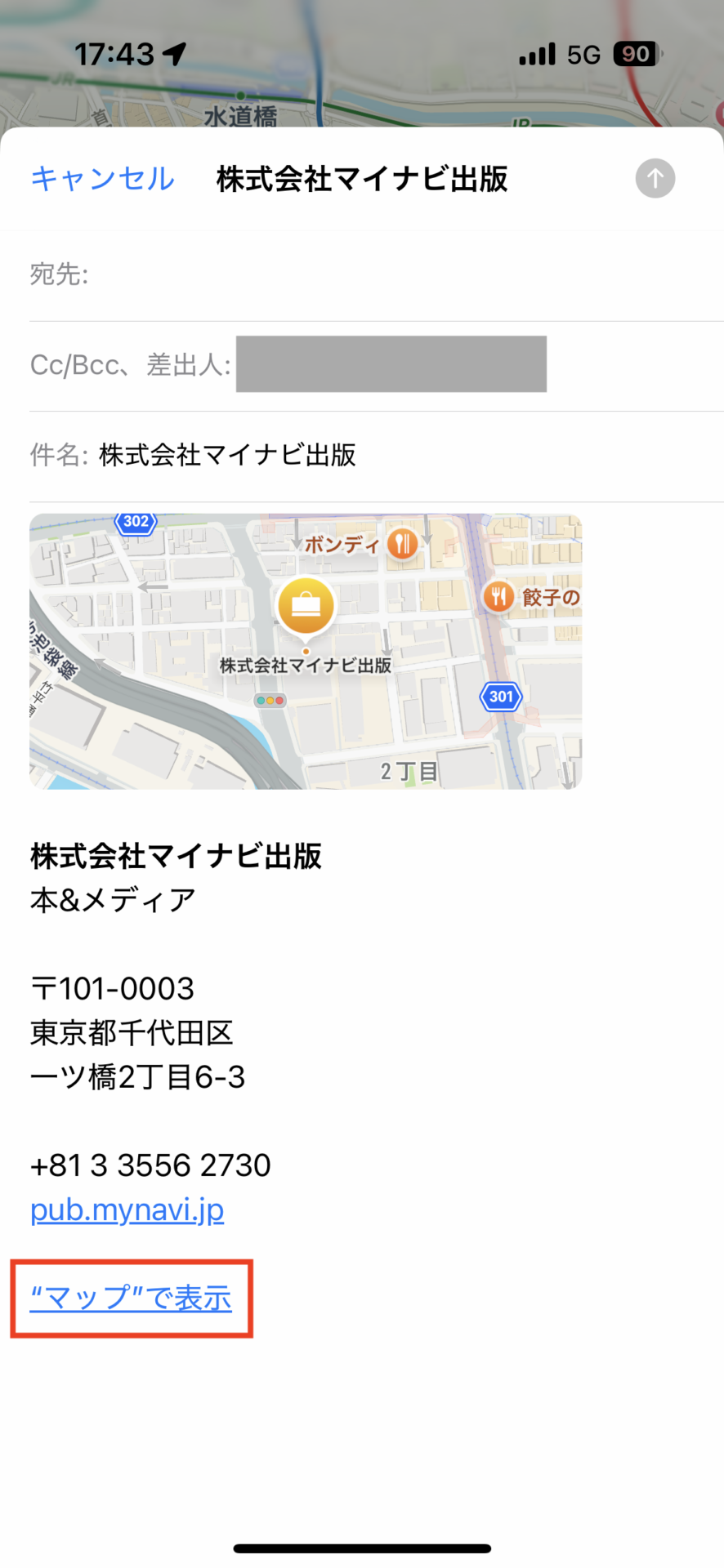Edit the 件名 subject field
Viewport: 724px width, 1568px height.
(377, 456)
